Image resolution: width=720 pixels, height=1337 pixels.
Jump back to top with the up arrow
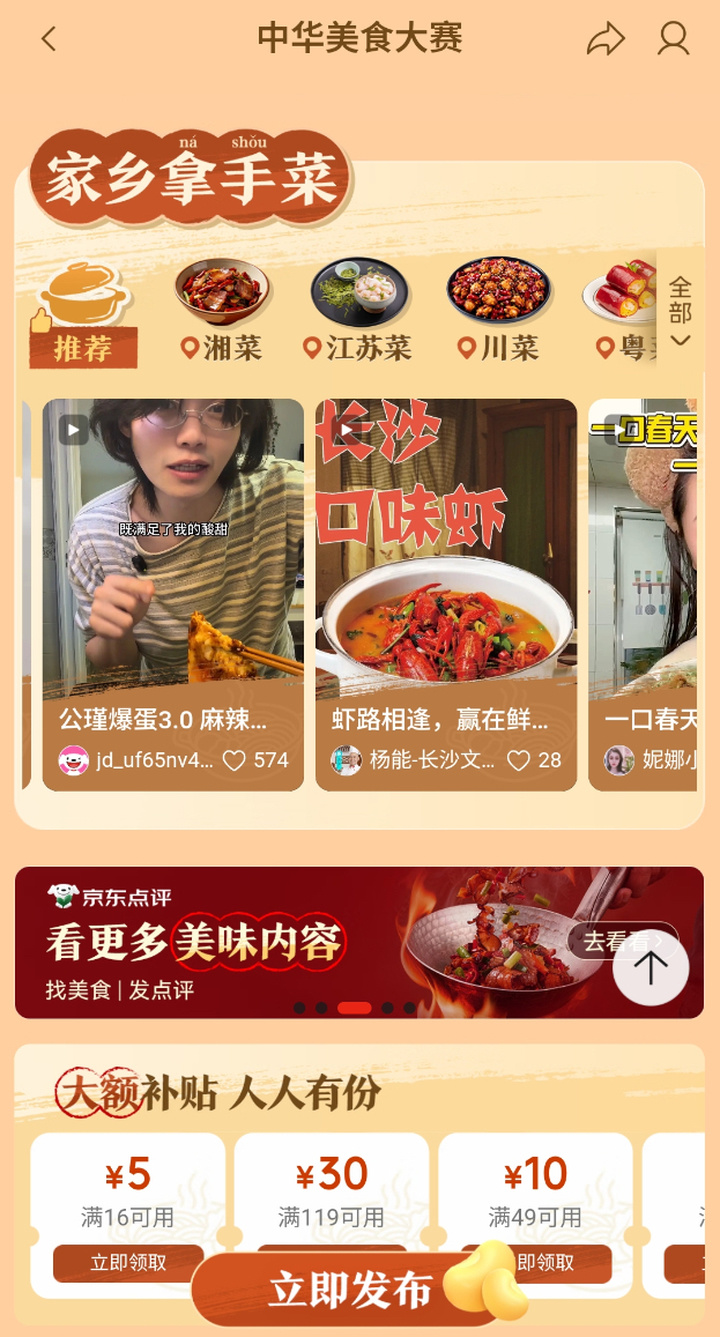[651, 967]
